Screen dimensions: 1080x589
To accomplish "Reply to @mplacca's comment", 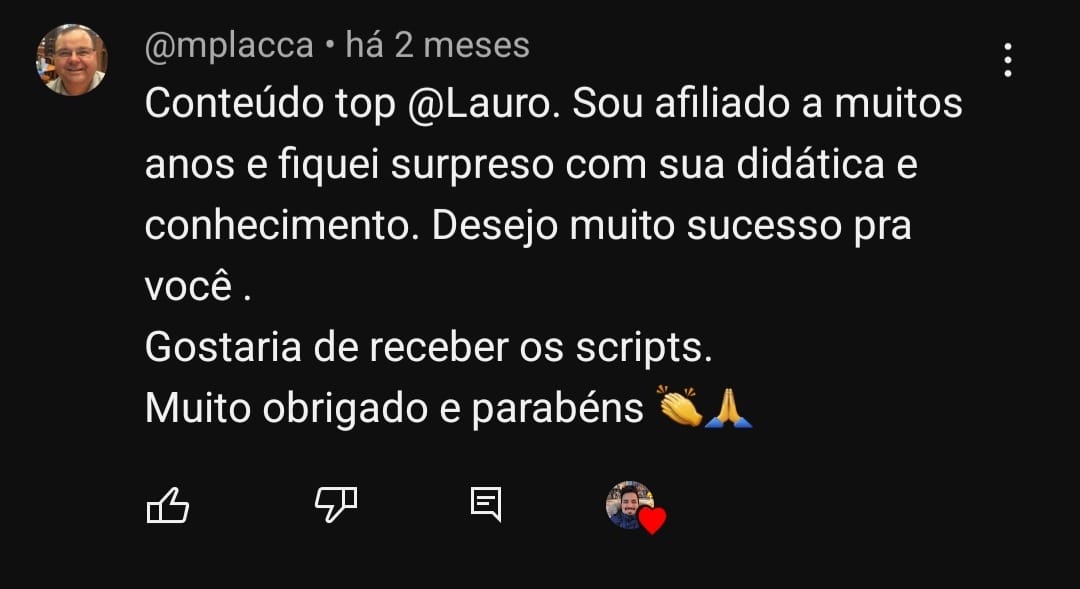I will point(486,505).
